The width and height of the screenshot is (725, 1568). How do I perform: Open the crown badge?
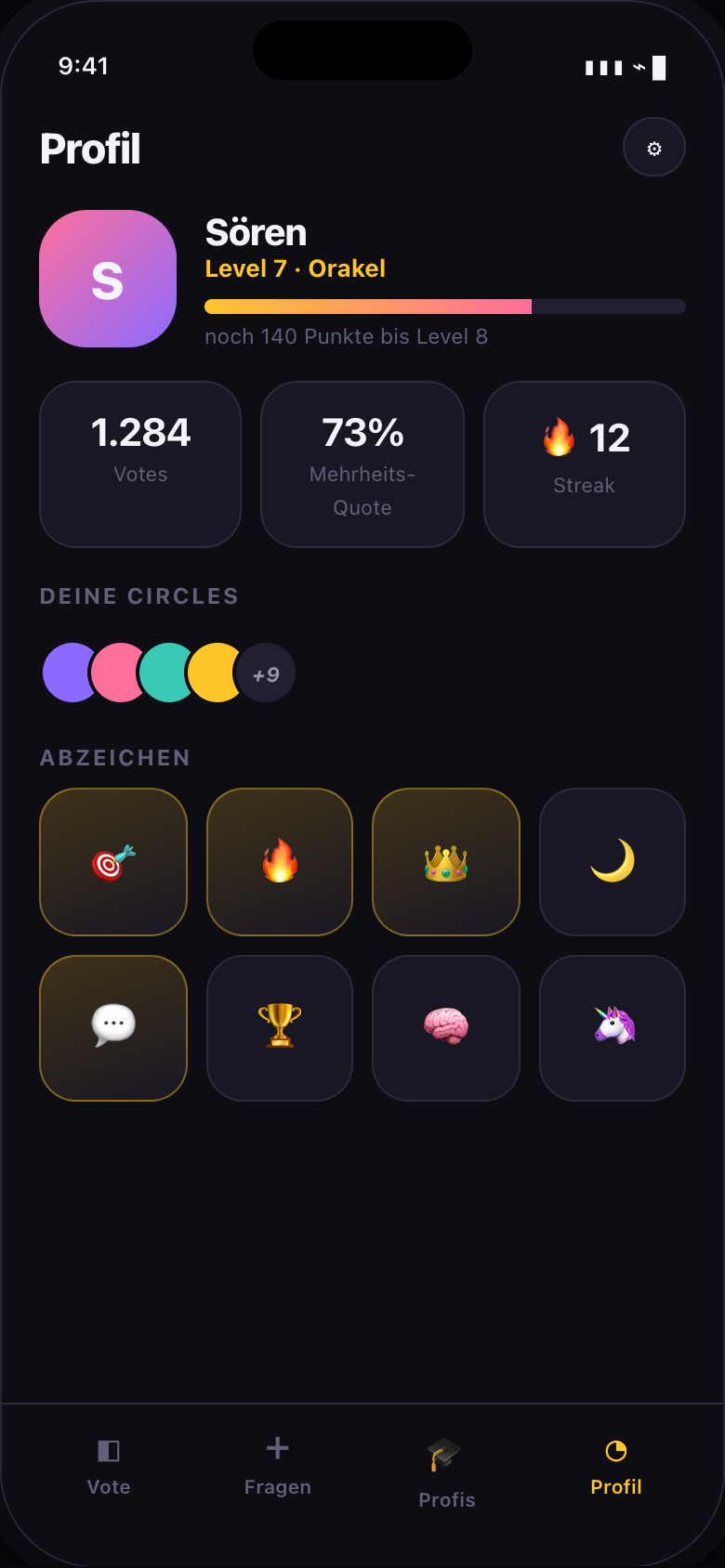pos(446,862)
